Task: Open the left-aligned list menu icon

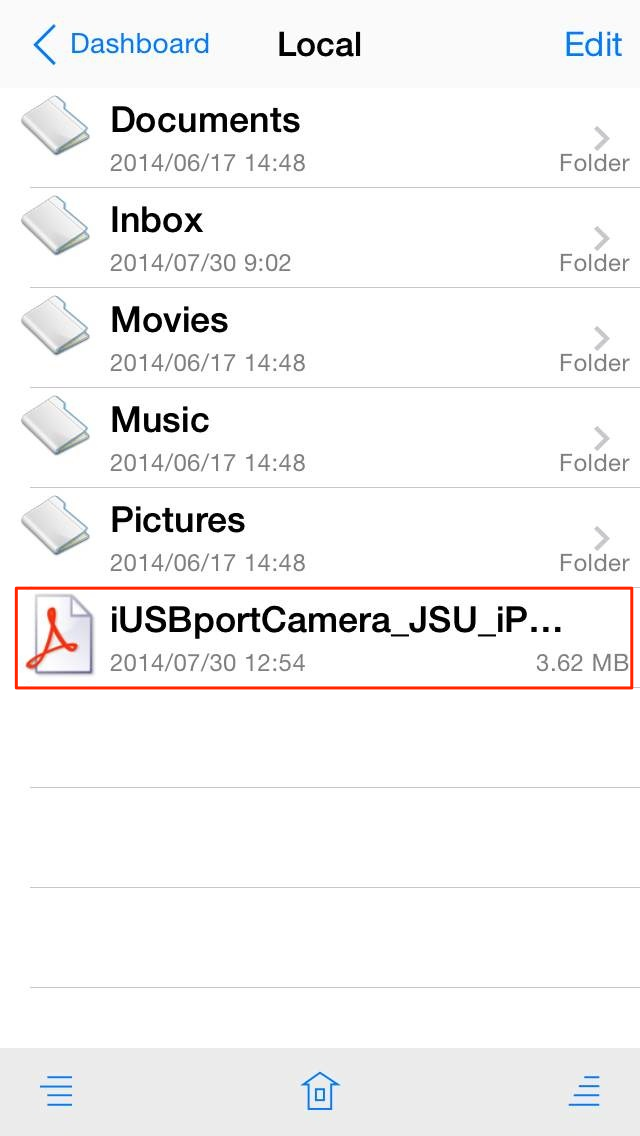Action: point(59,1091)
